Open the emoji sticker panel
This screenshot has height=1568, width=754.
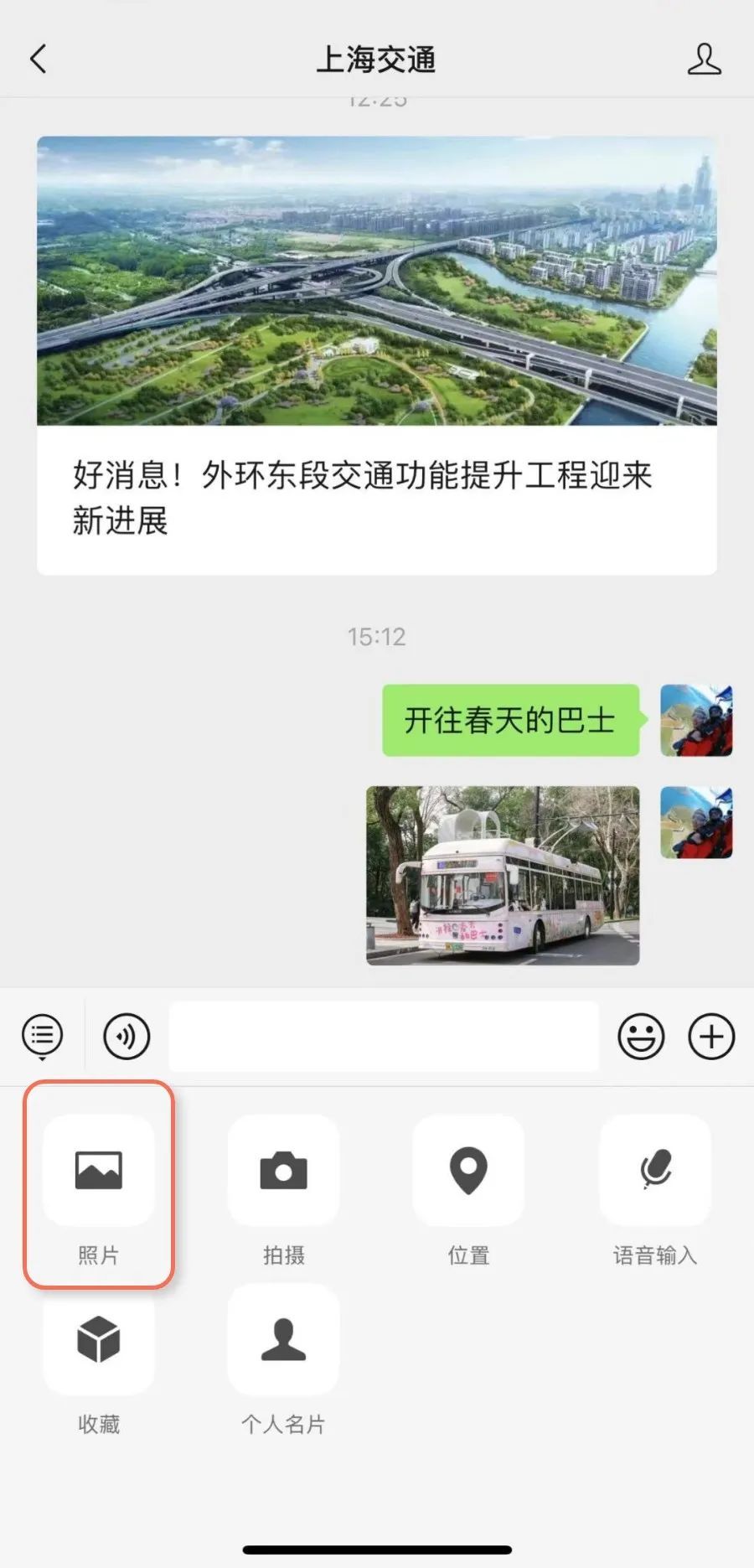pos(641,1036)
